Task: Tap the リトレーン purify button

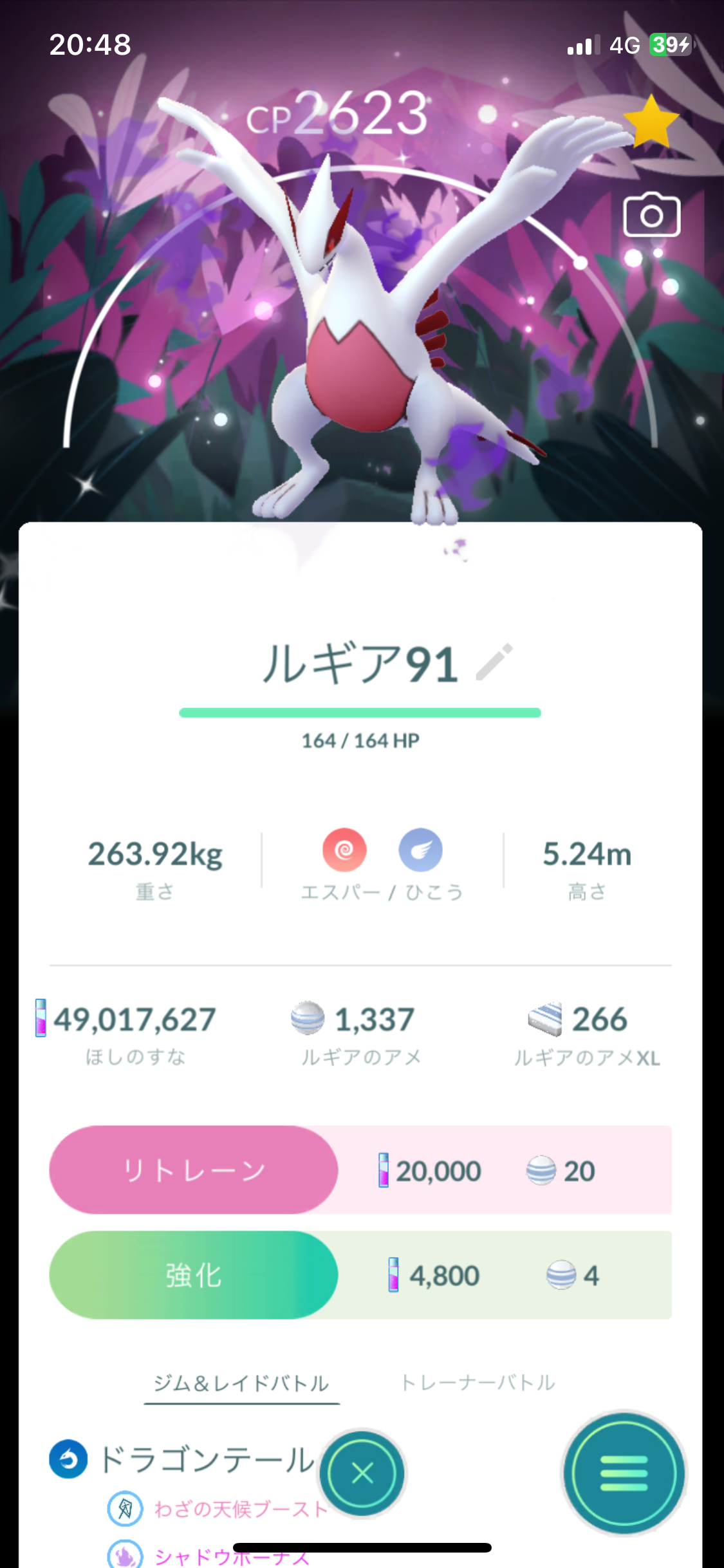Action: click(194, 1170)
